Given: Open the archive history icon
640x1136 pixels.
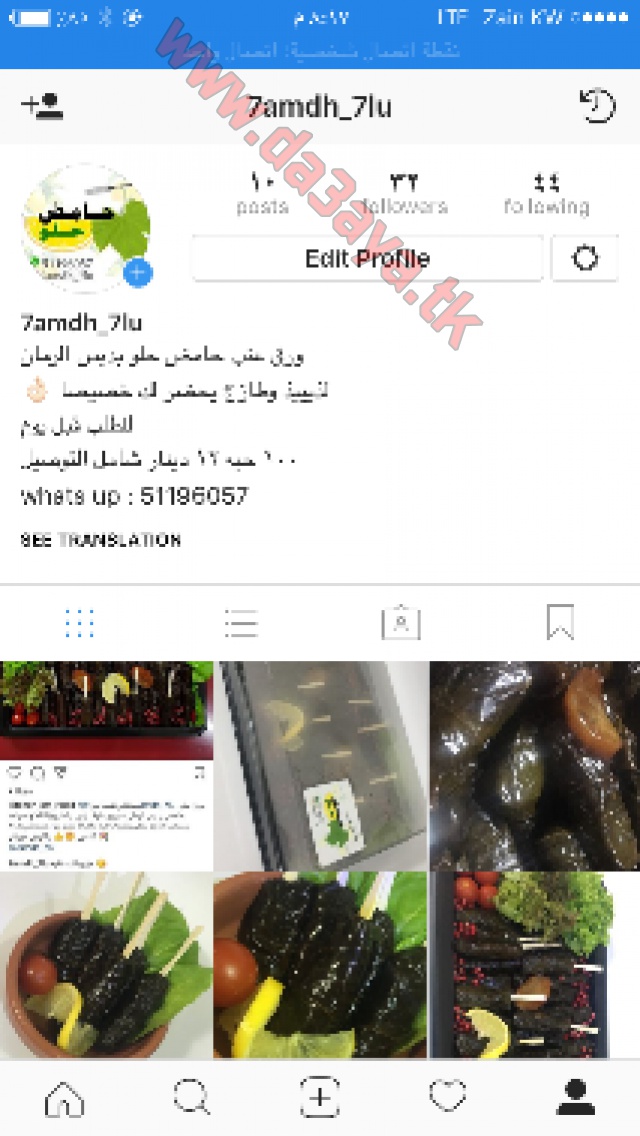Looking at the screenshot, I should [597, 106].
